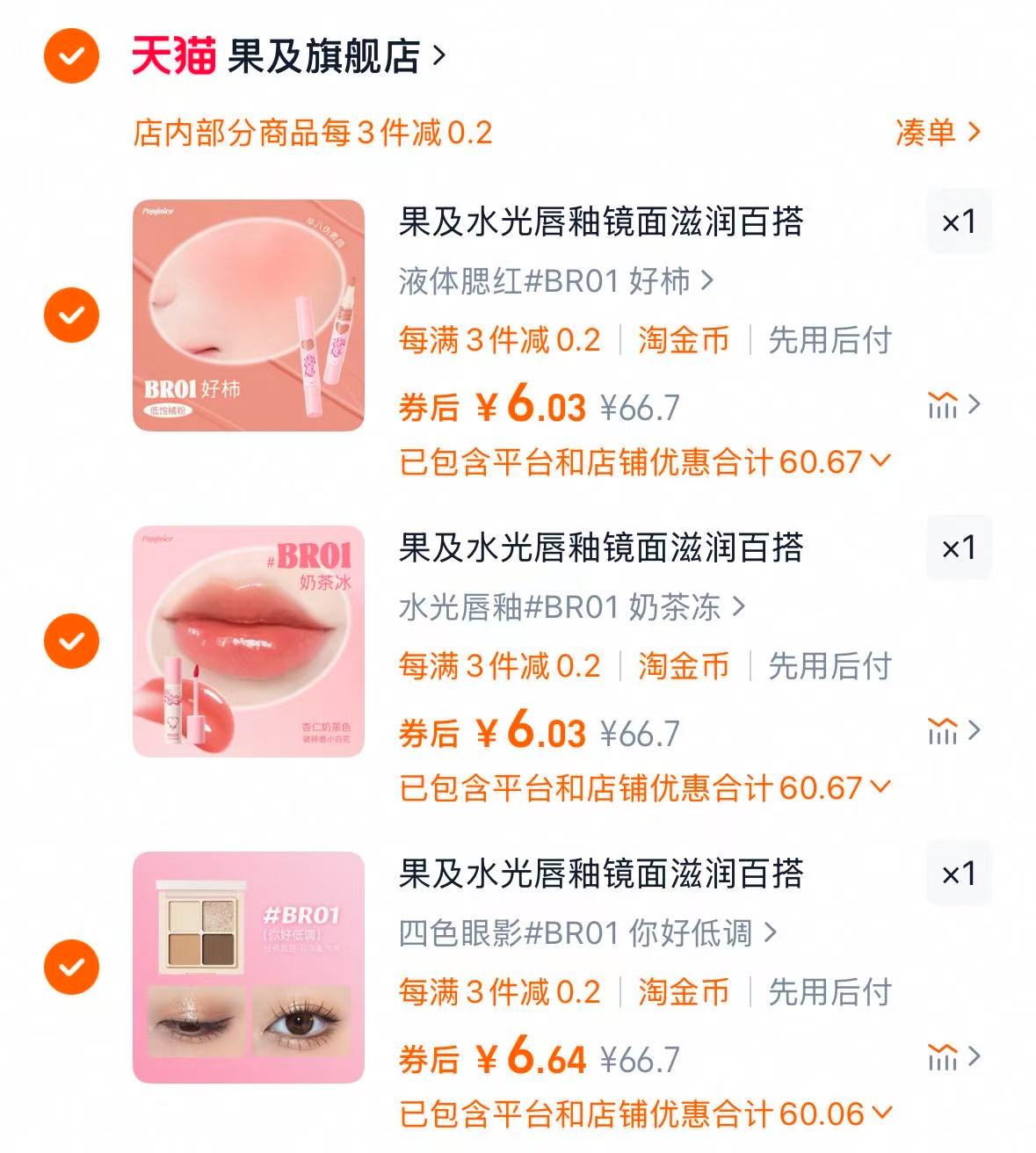Click the 每满3件减0.2 promo tag on eyeshadow item
Viewport: 1036px width, 1153px height.
pos(498,991)
